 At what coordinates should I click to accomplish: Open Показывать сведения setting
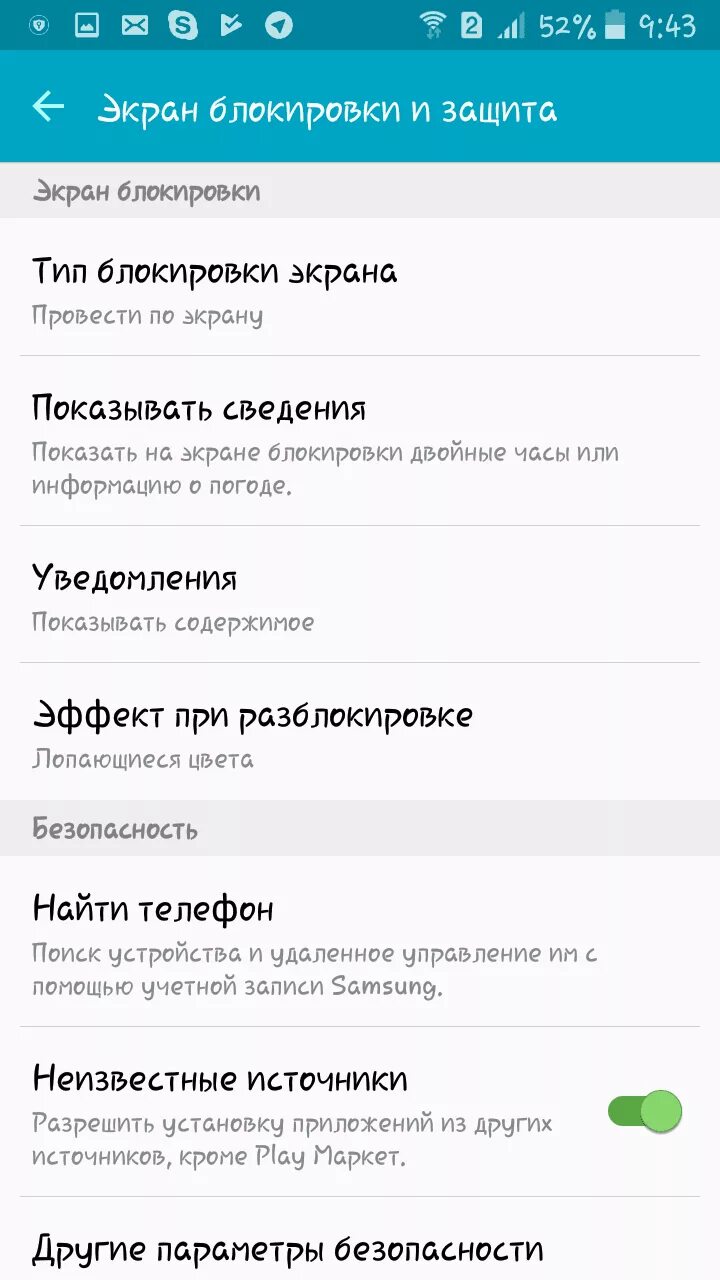[360, 441]
